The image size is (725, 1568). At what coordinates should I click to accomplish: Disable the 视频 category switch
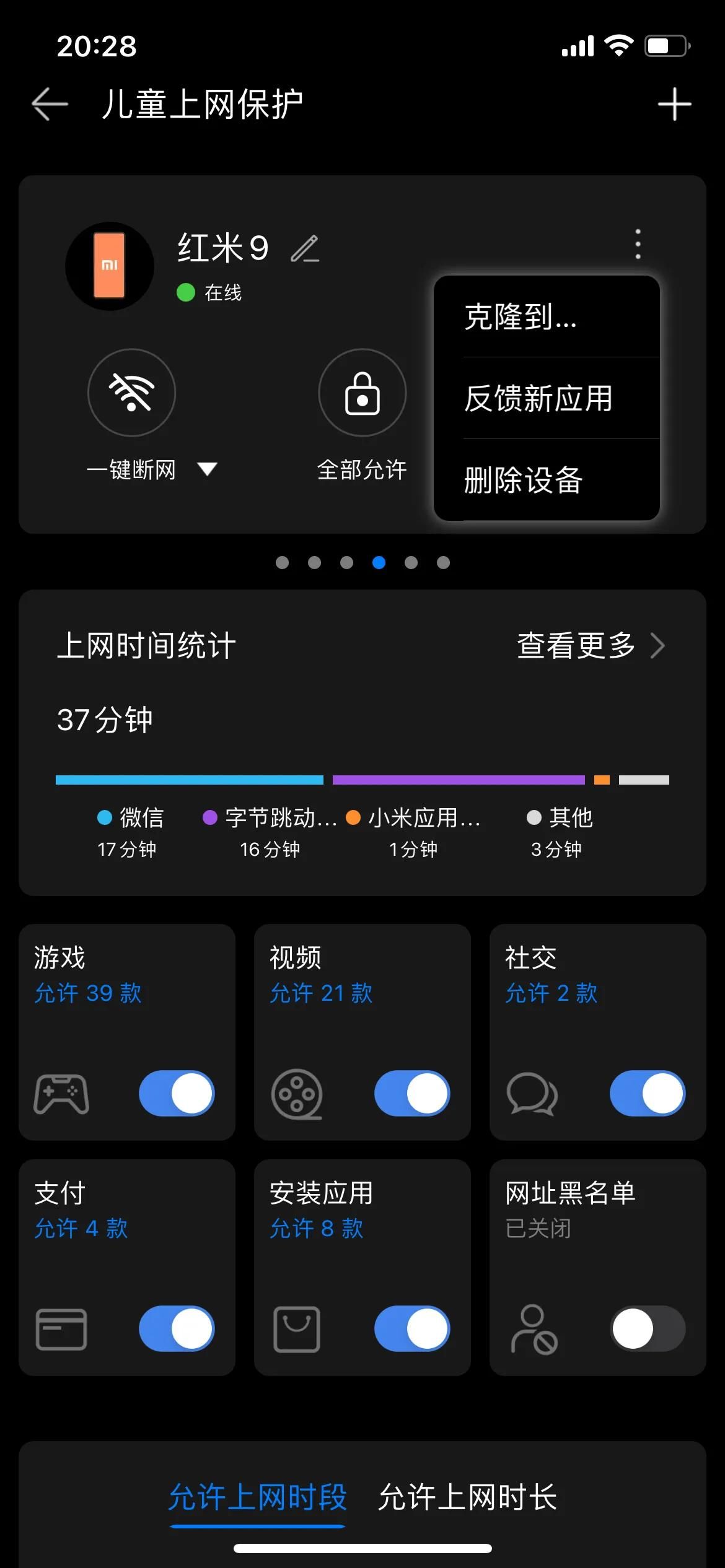click(412, 1093)
